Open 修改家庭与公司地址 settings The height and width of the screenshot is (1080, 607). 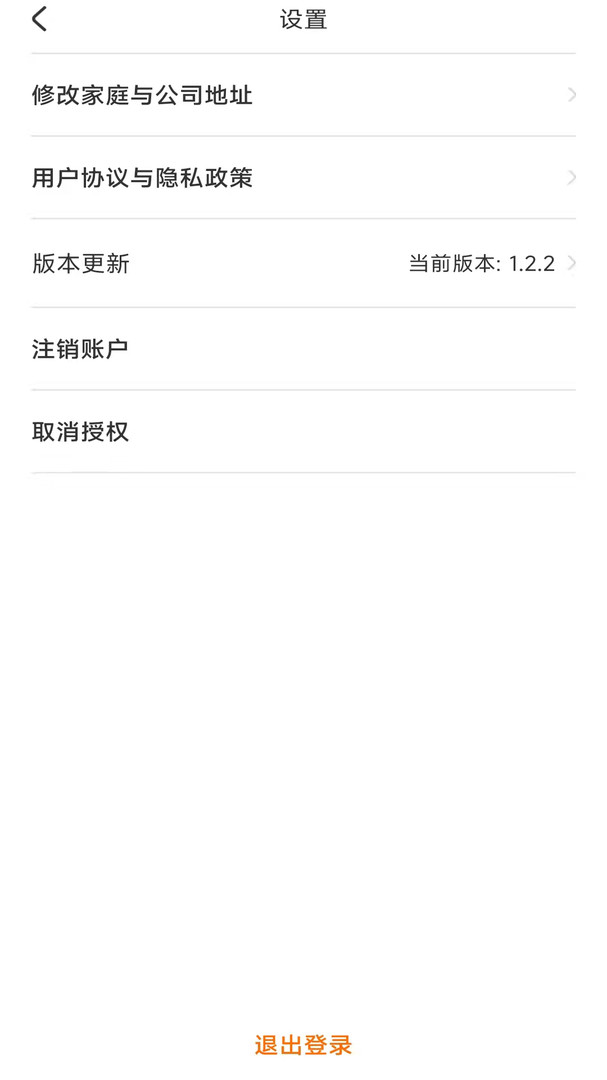[303, 95]
